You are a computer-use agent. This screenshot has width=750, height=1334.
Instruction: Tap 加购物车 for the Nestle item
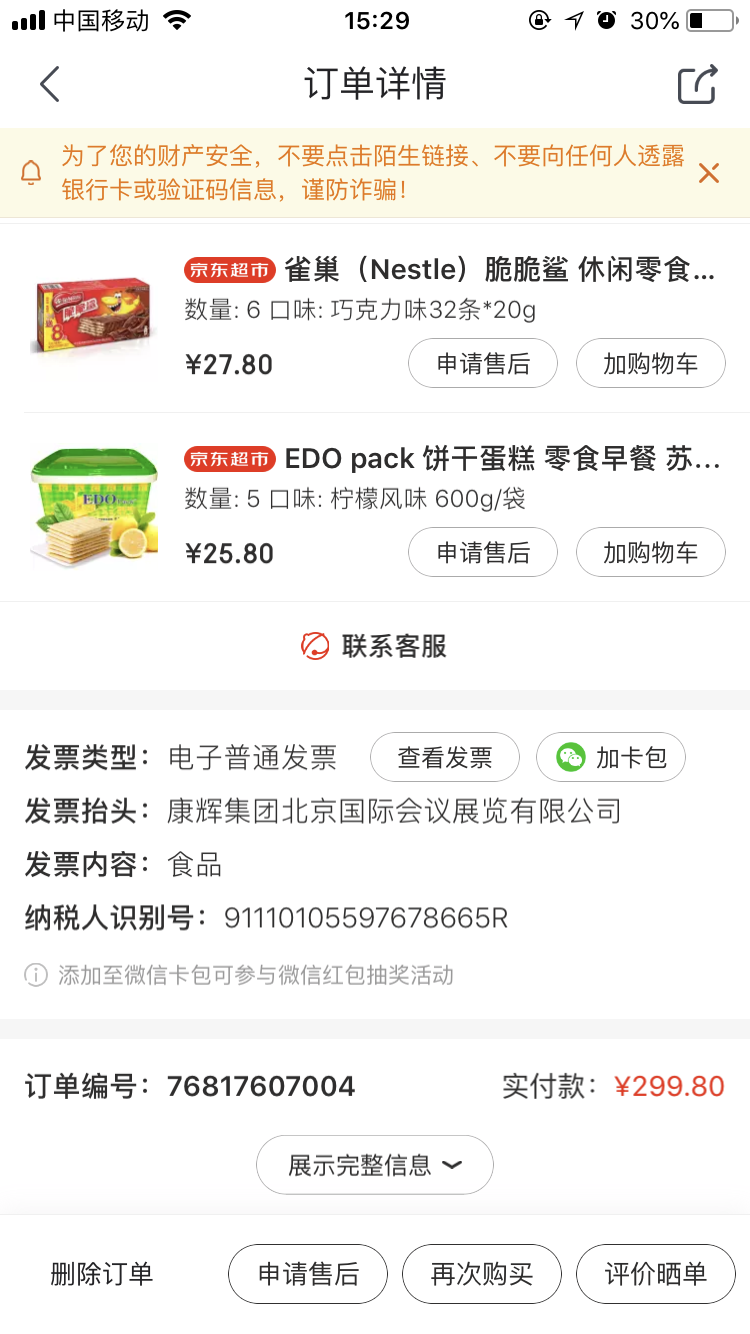pos(650,364)
